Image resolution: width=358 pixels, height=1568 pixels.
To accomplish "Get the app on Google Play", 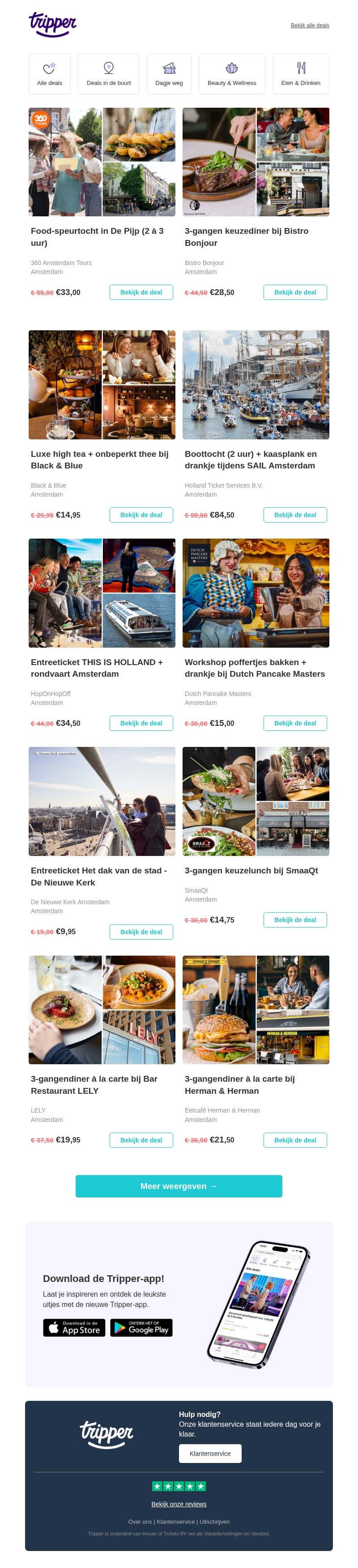I will pyautogui.click(x=141, y=1328).
